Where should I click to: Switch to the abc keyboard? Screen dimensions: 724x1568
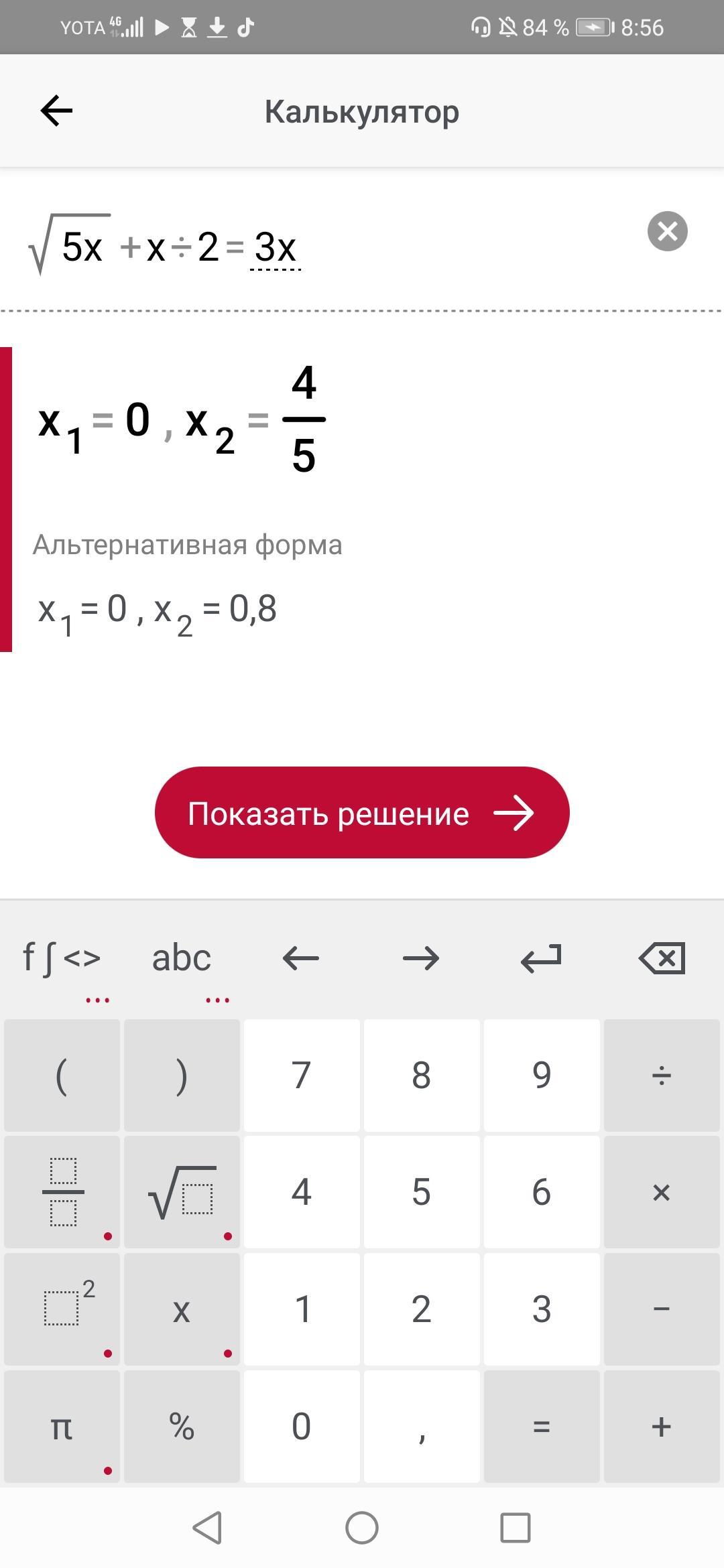point(182,958)
